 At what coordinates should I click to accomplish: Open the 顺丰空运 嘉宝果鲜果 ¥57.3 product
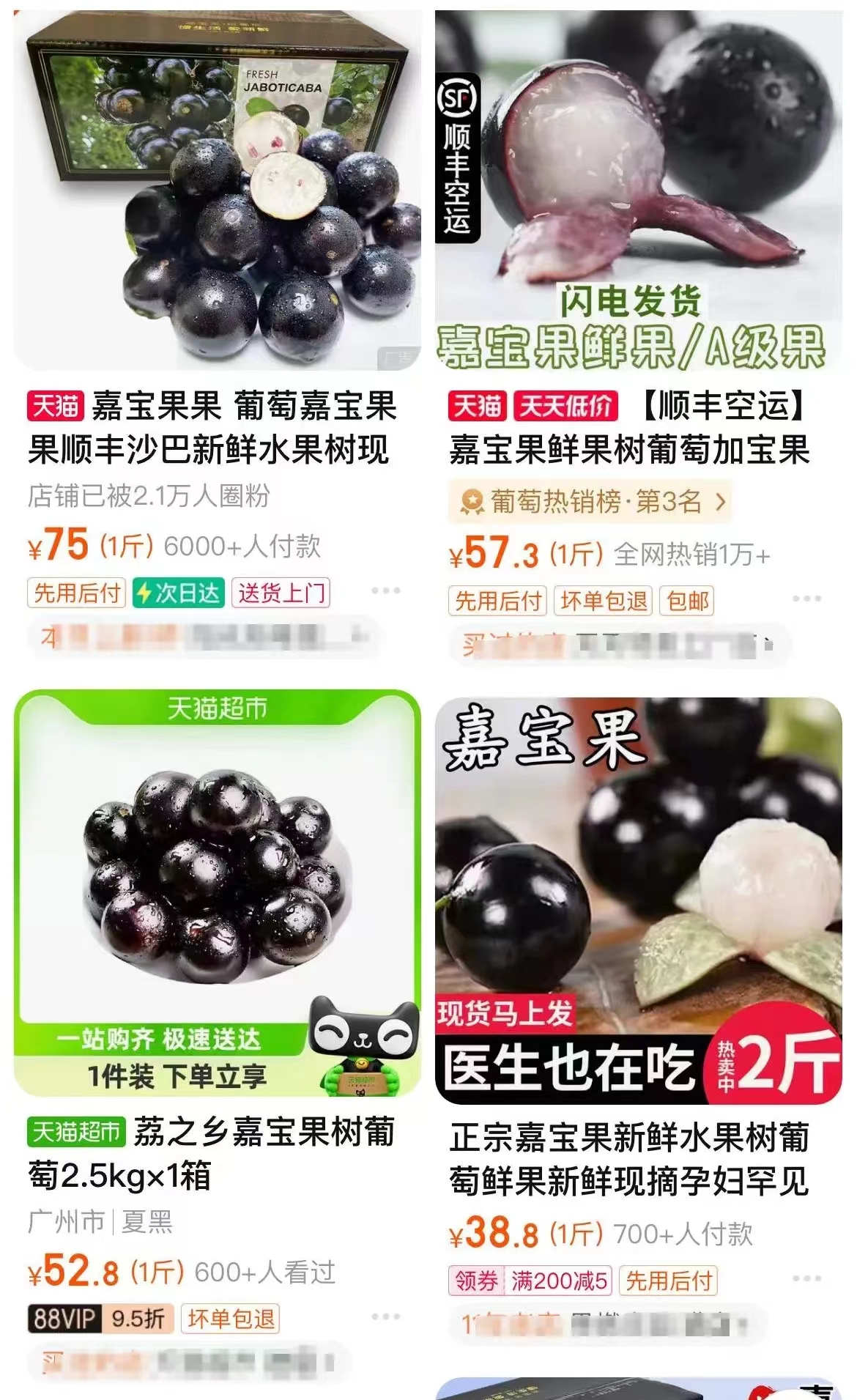pyautogui.click(x=638, y=190)
